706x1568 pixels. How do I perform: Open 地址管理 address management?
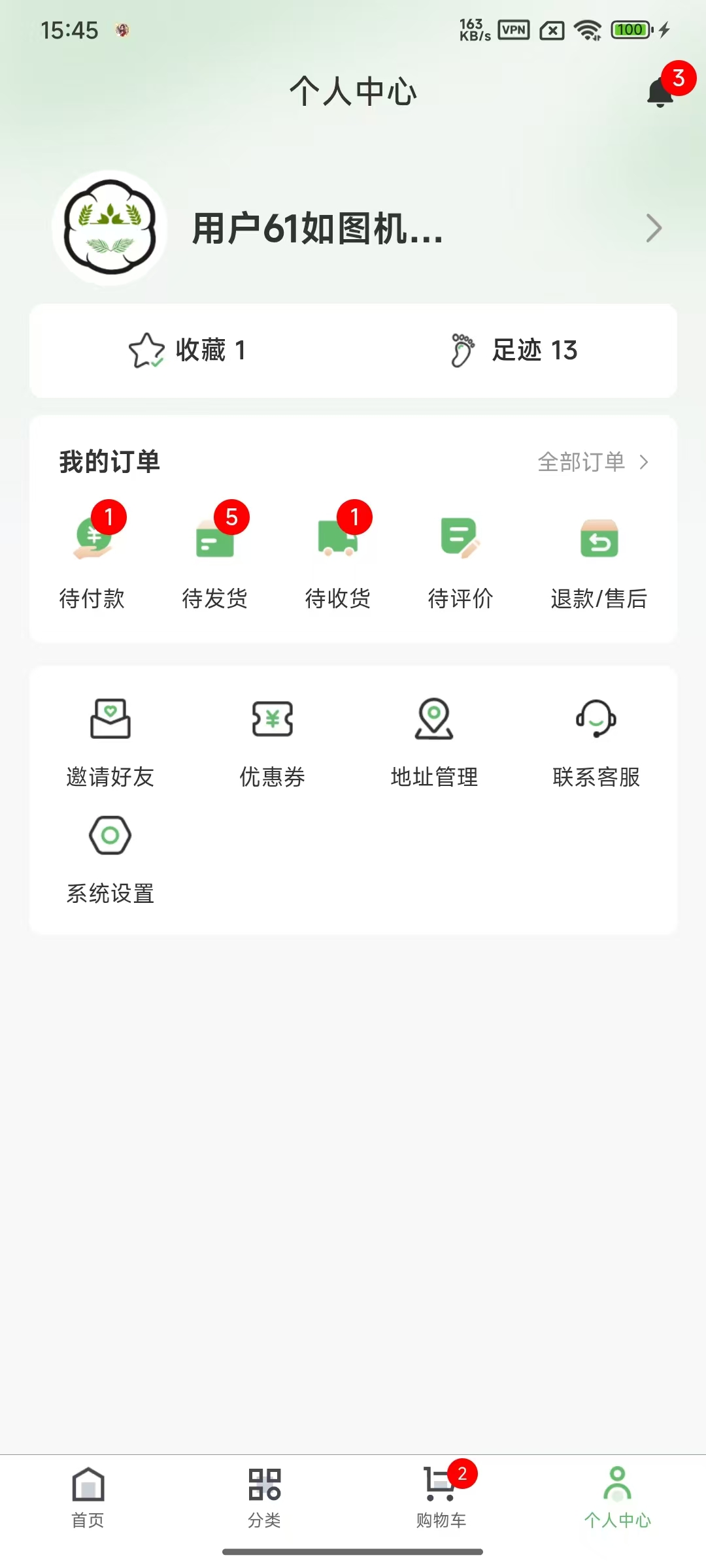(434, 742)
